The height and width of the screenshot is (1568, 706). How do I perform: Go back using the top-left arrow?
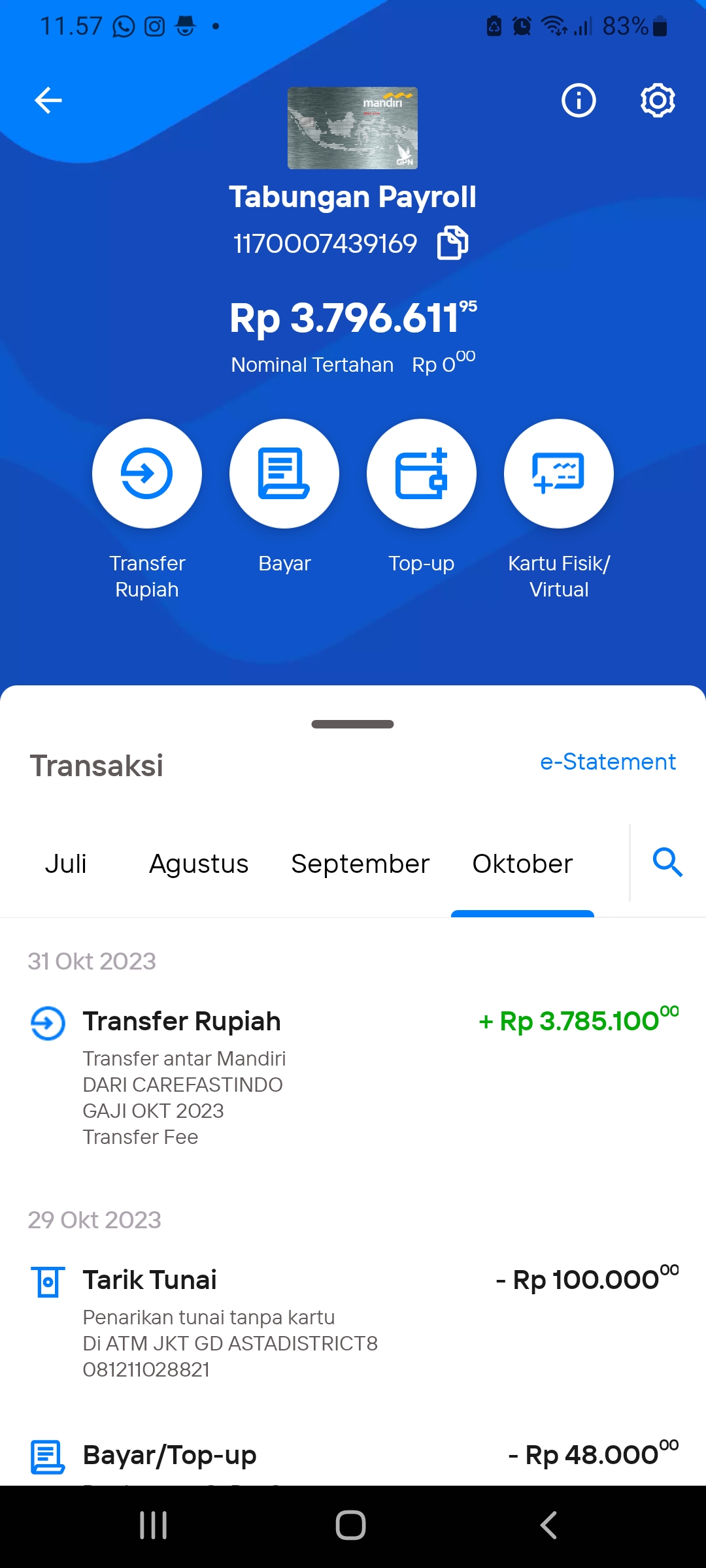click(48, 101)
